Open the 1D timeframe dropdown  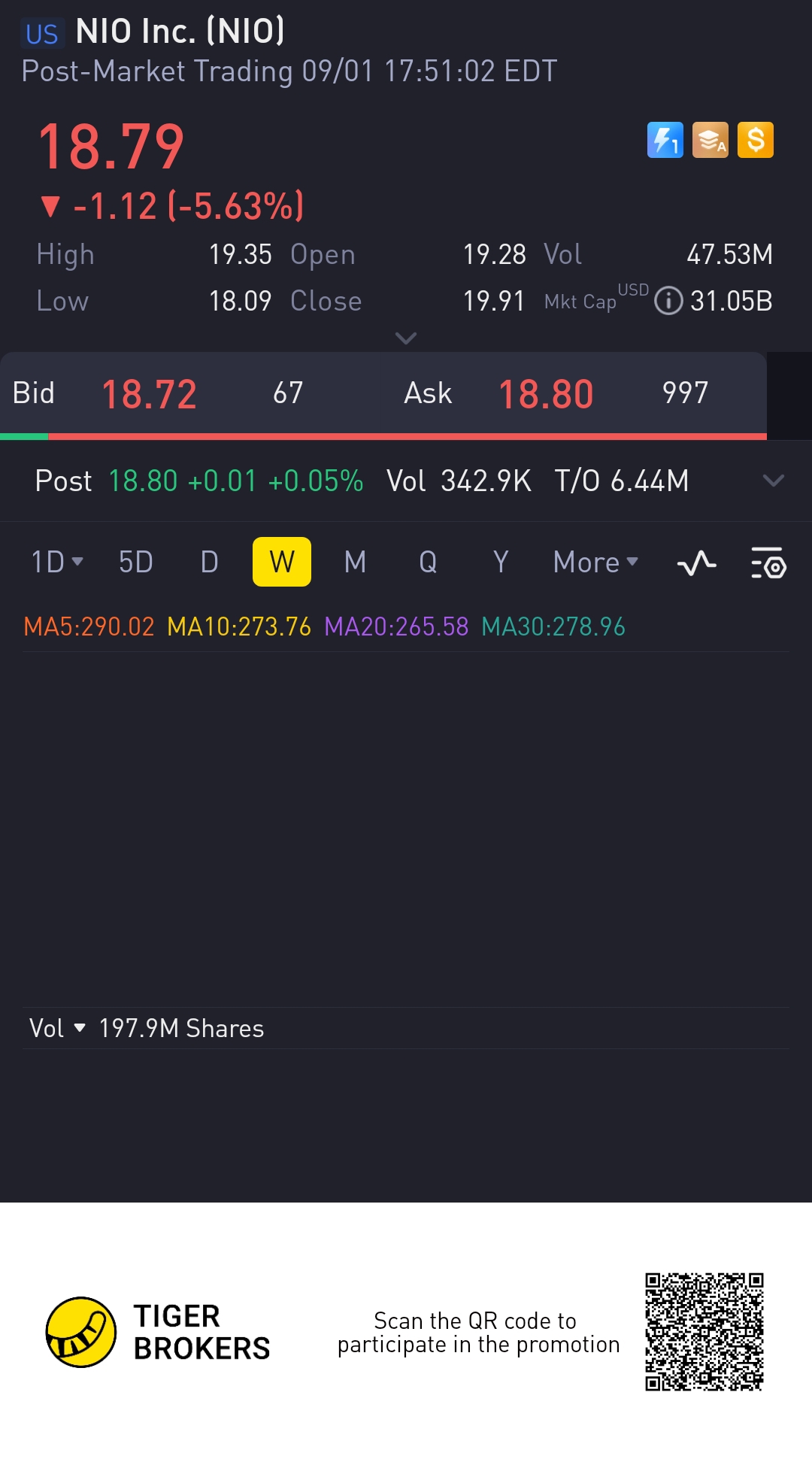pyautogui.click(x=57, y=562)
